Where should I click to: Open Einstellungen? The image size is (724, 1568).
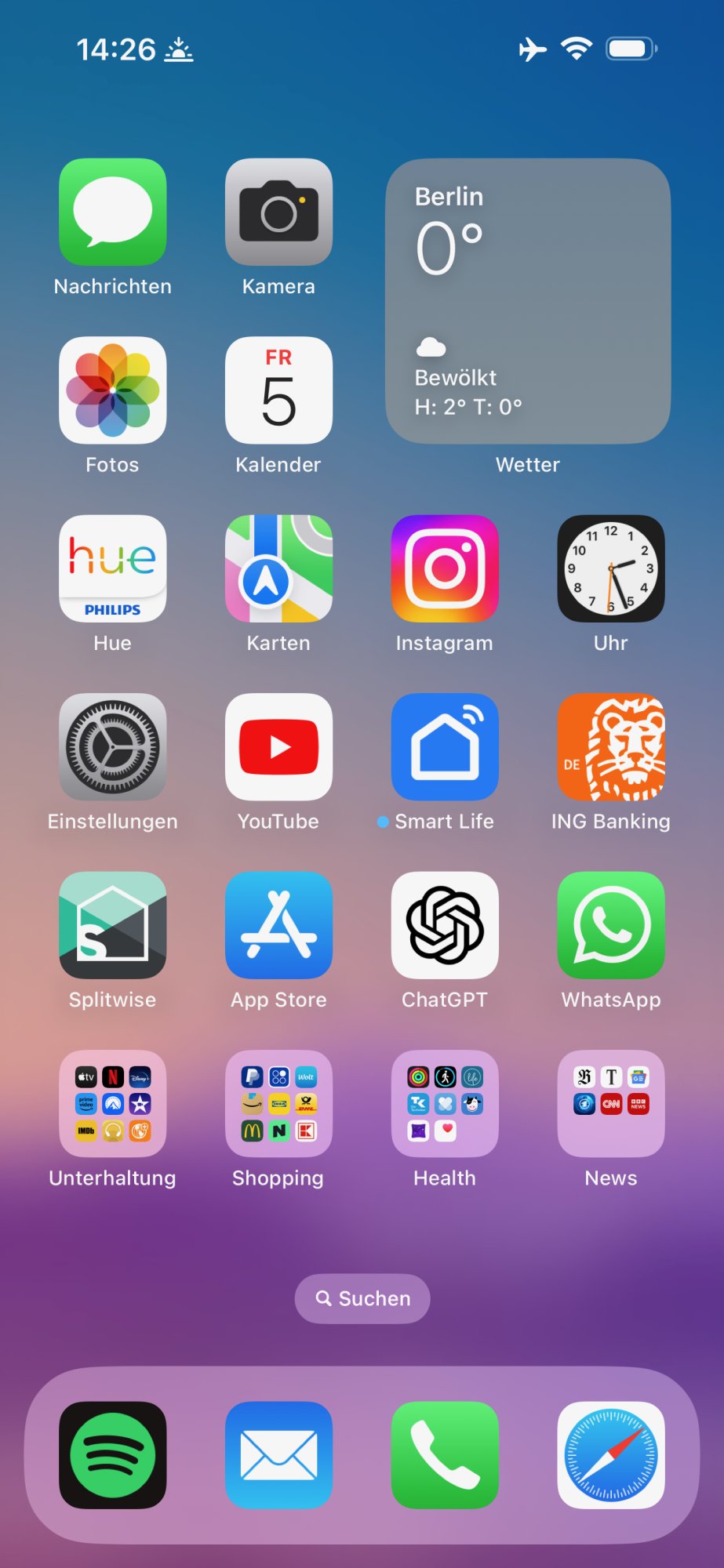(112, 747)
